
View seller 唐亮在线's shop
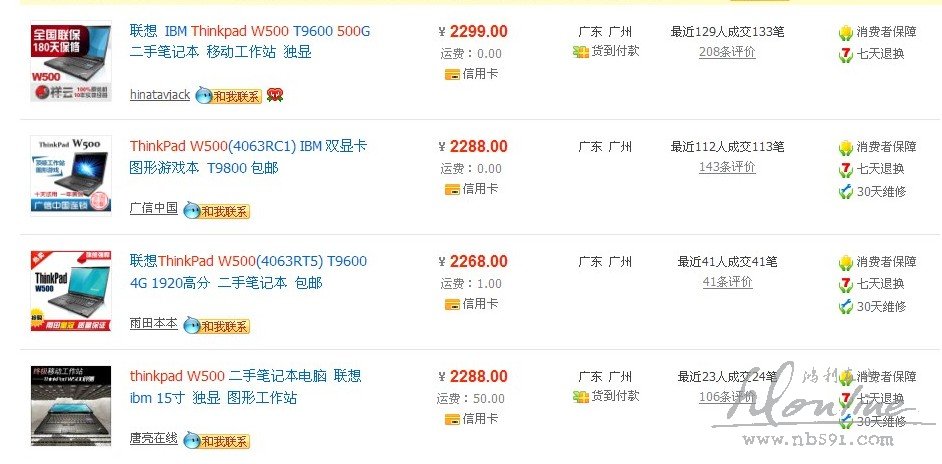point(153,439)
